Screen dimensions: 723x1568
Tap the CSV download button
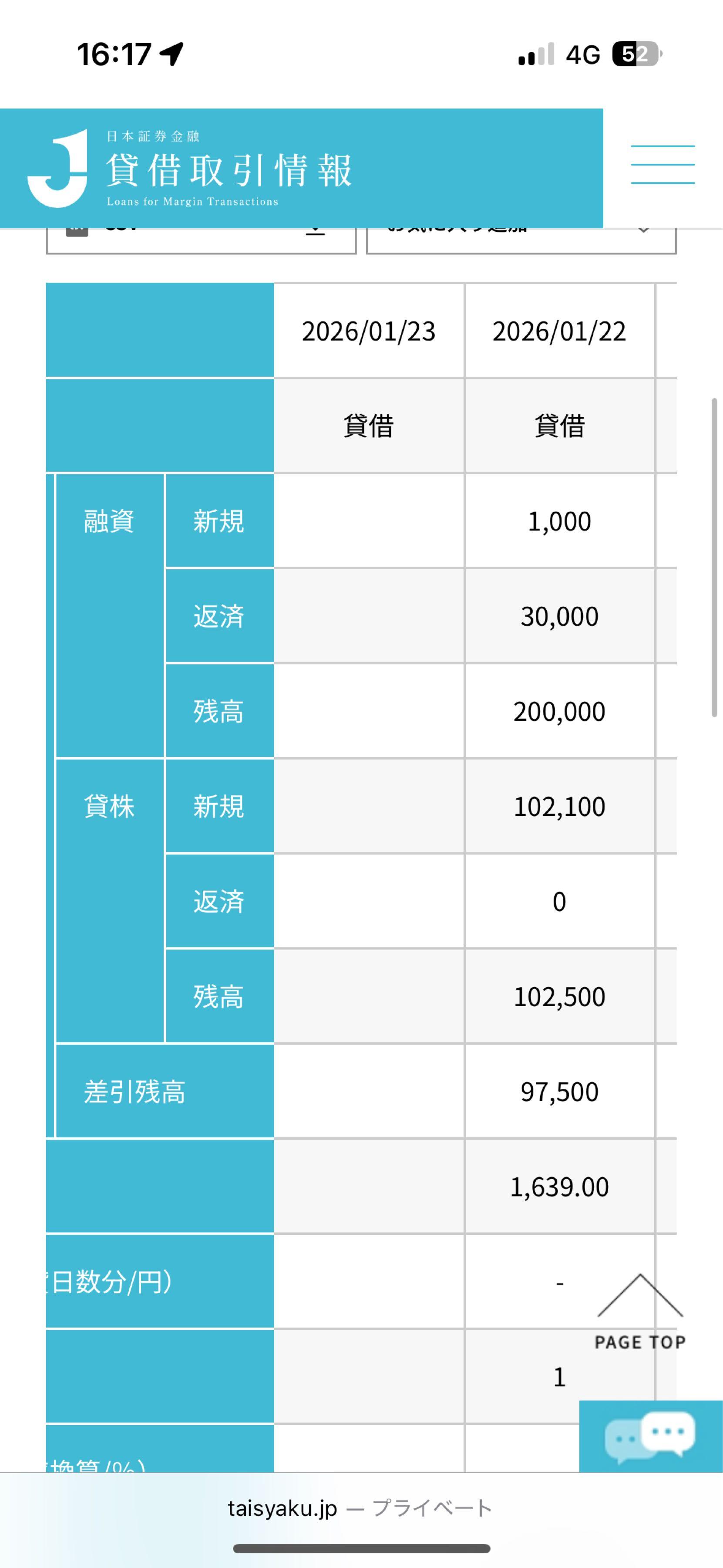(201, 241)
